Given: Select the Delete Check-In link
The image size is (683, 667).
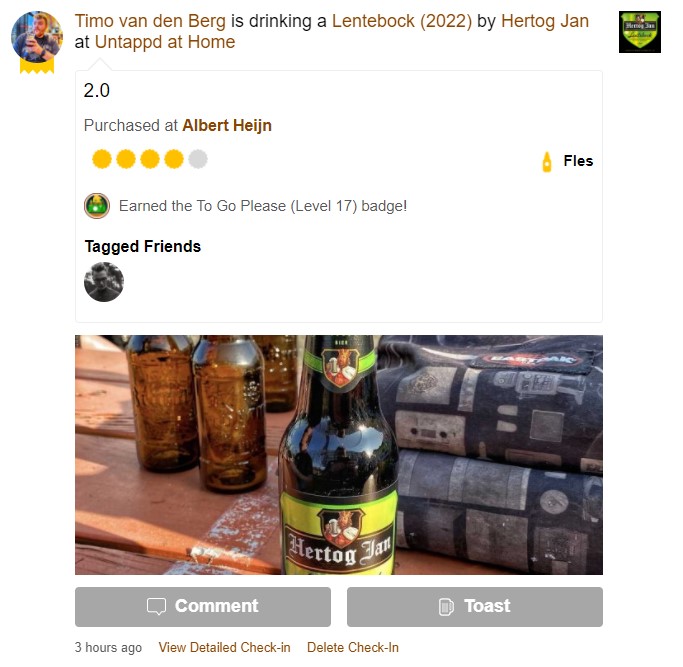Looking at the screenshot, I should pyautogui.click(x=352, y=647).
